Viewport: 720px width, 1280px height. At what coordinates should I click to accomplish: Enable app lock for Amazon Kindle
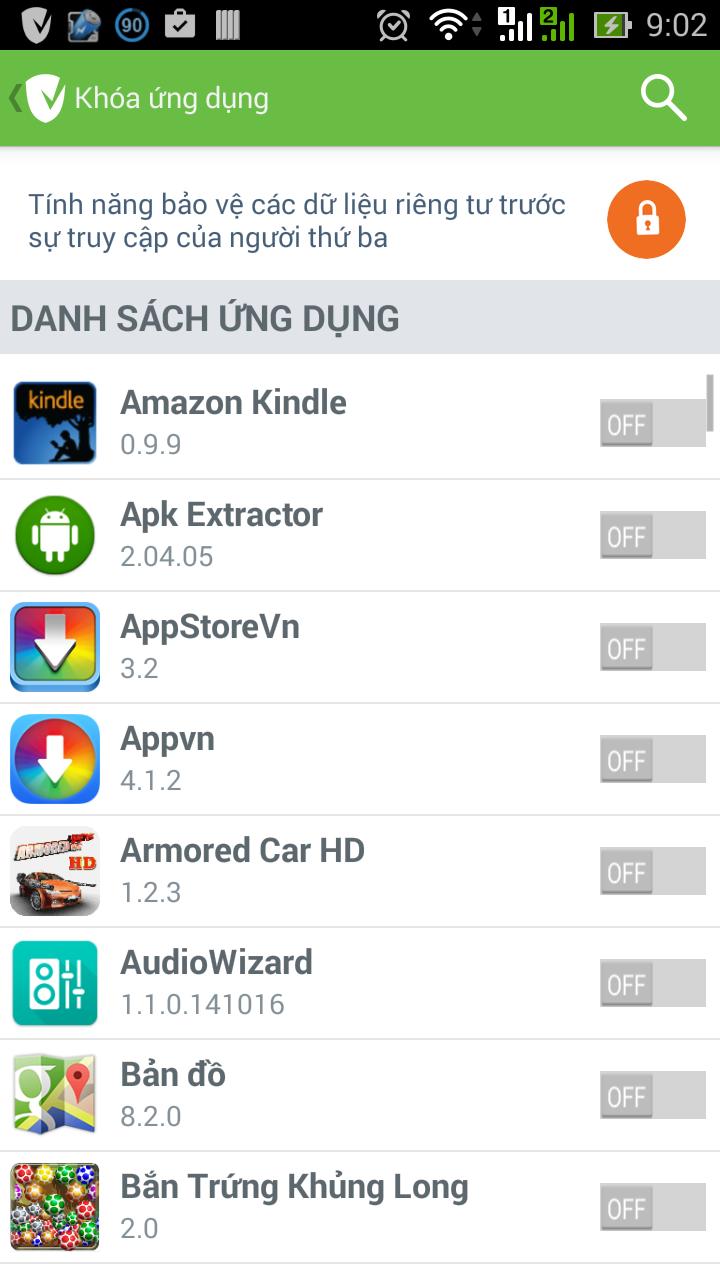point(652,424)
